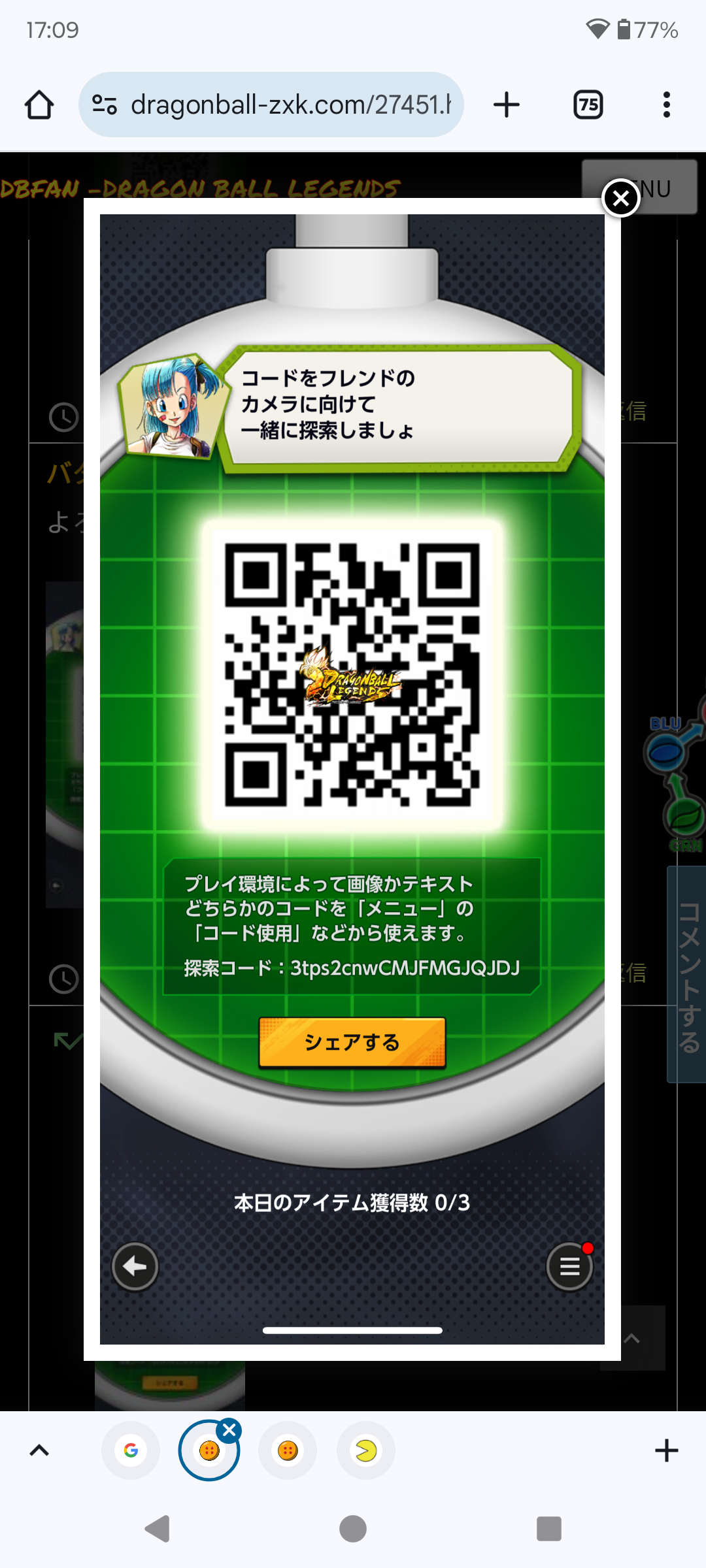Switch to the yellow Pac-Man icon tab

[366, 1450]
